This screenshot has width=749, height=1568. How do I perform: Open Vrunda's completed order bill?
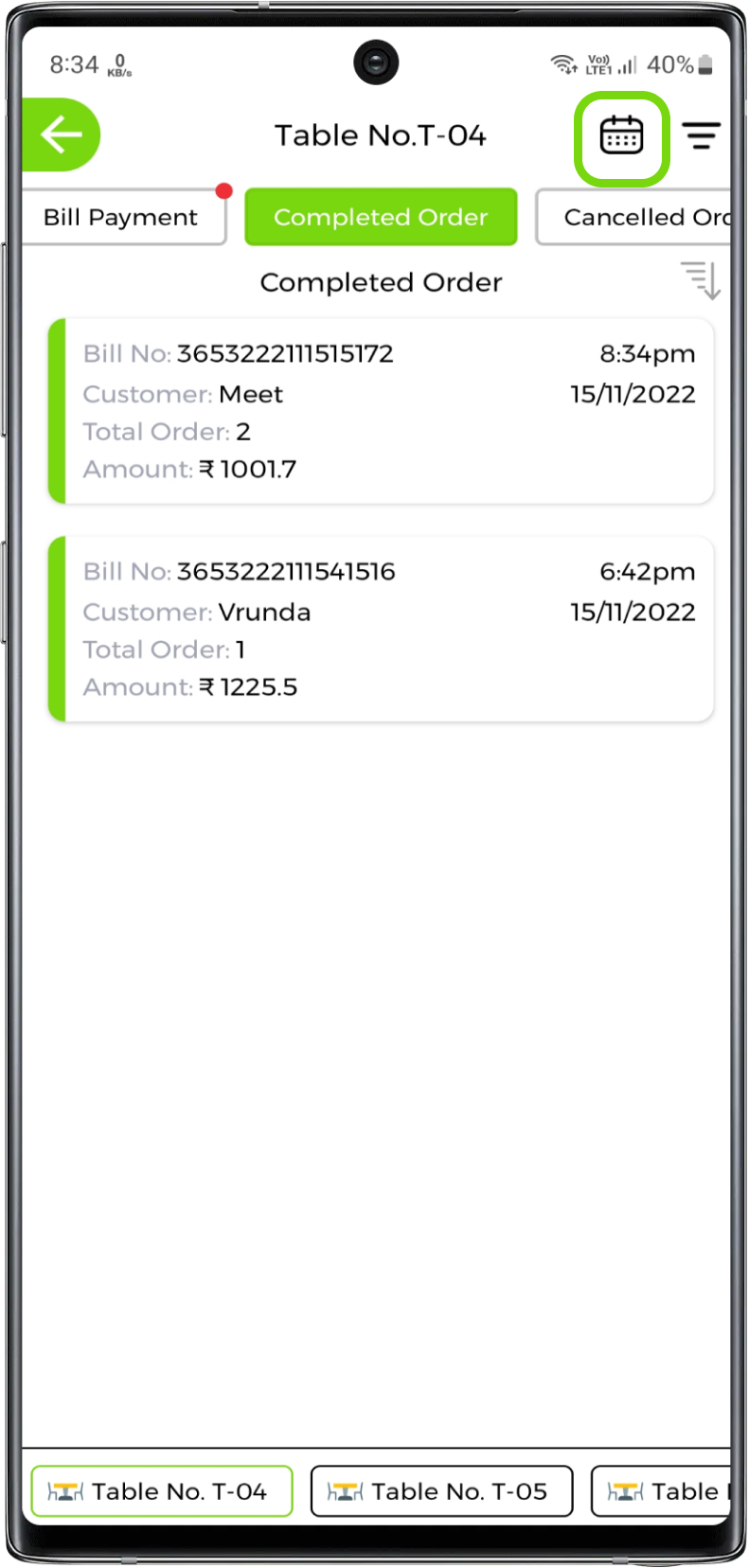(381, 629)
